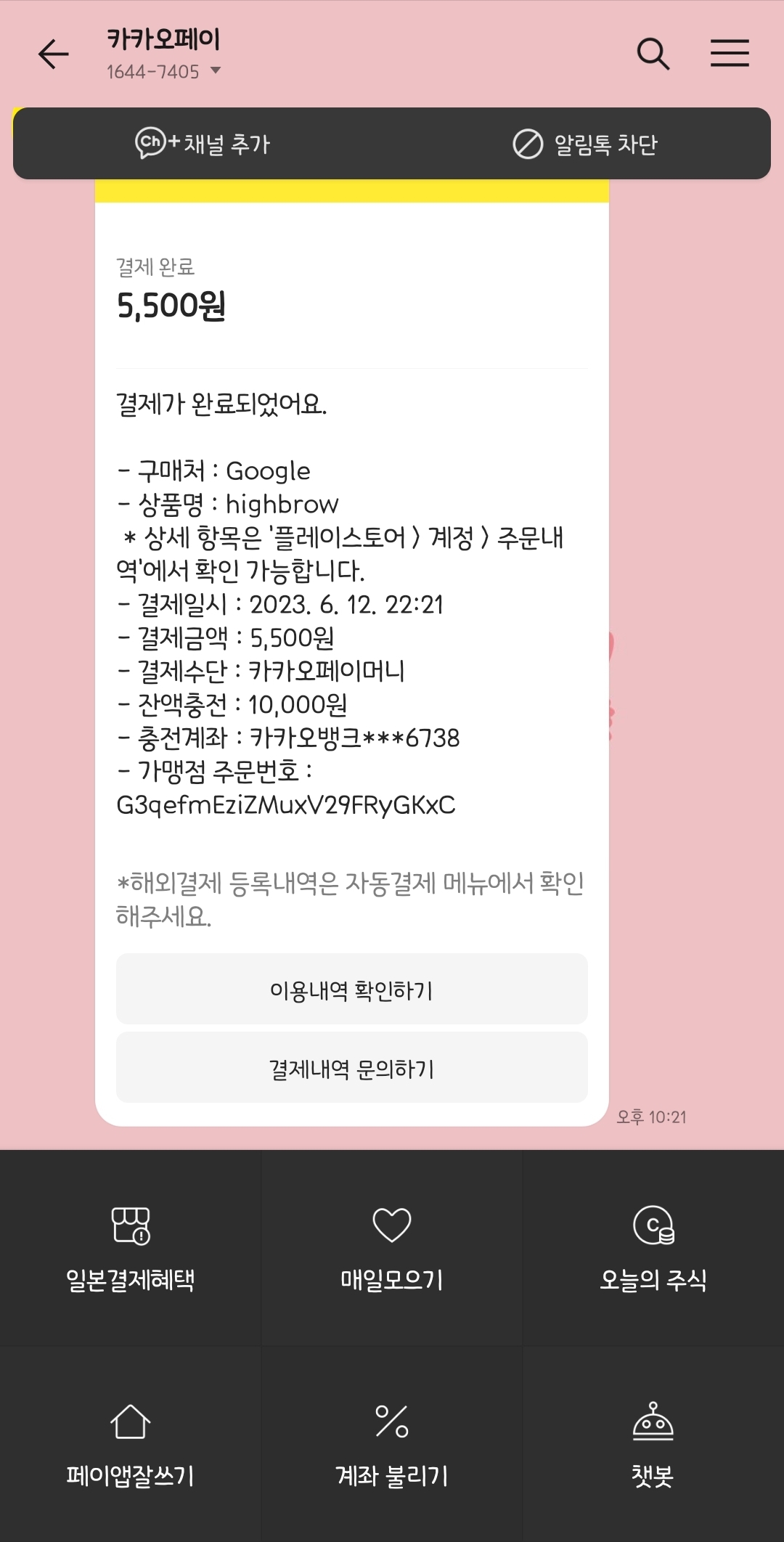Screen dimensions: 784x1542
Task: Open 오늘의 주식 menu tile
Action: pos(653,1249)
